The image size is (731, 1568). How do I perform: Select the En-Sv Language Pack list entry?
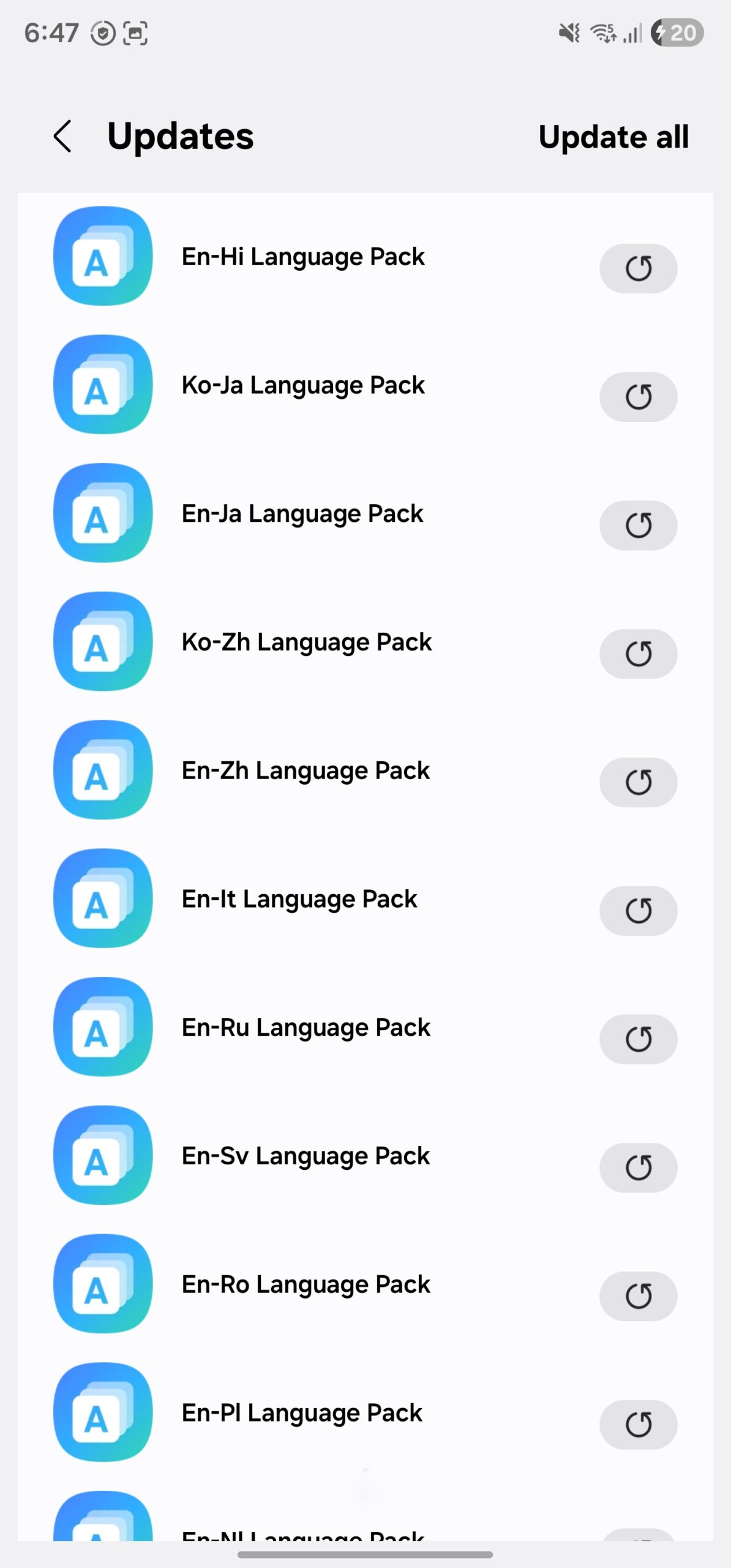click(x=306, y=1156)
